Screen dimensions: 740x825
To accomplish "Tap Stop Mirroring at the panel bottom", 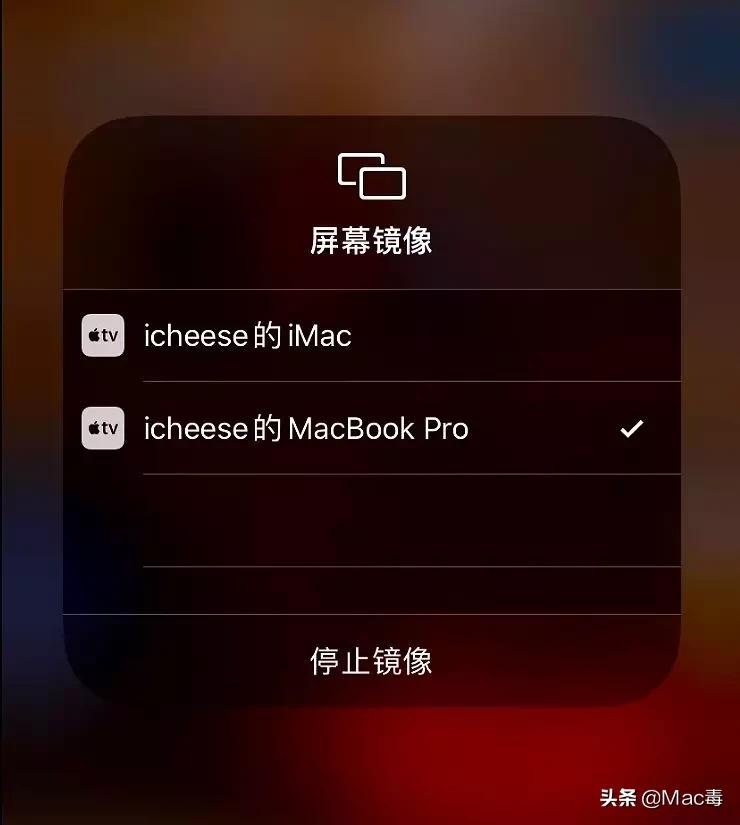I will 370,661.
